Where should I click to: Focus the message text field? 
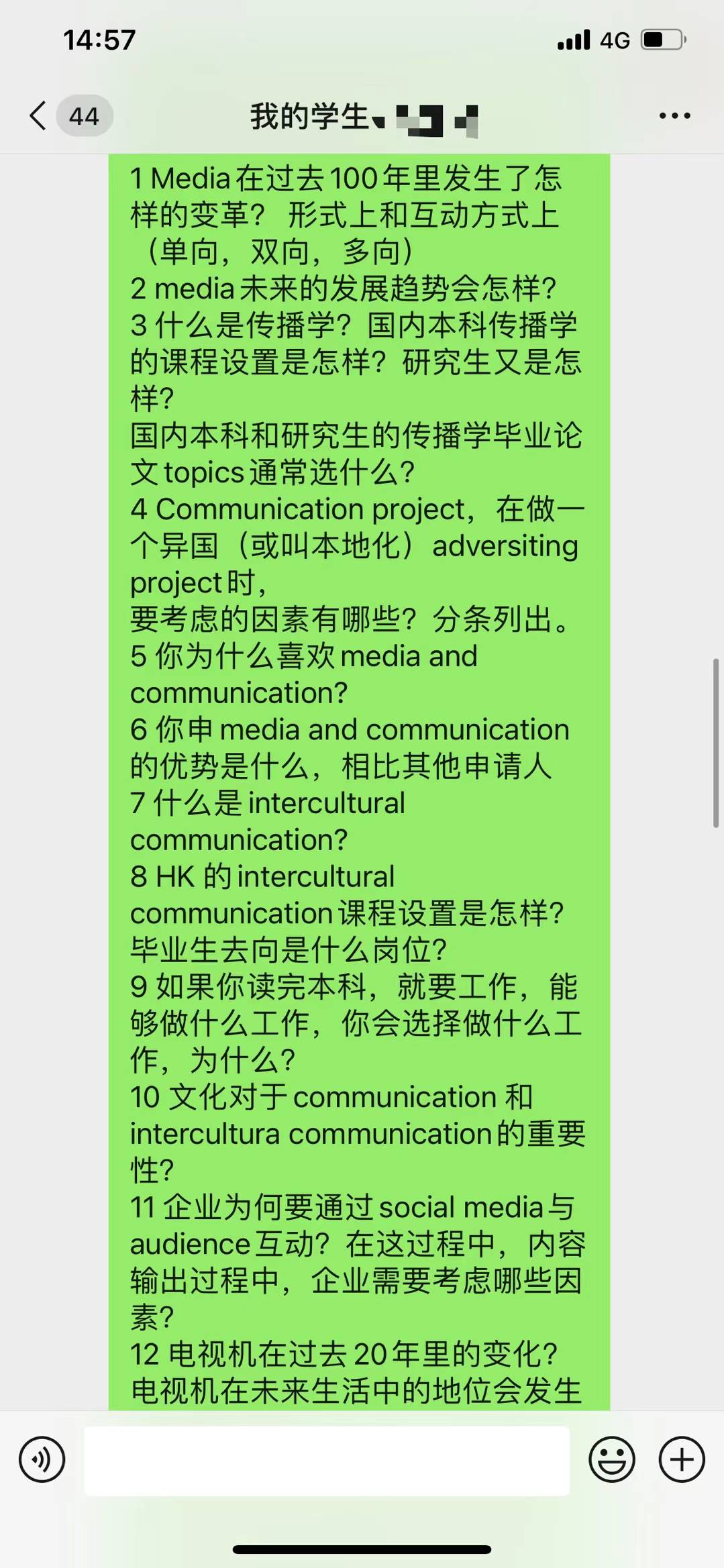pos(327,1460)
